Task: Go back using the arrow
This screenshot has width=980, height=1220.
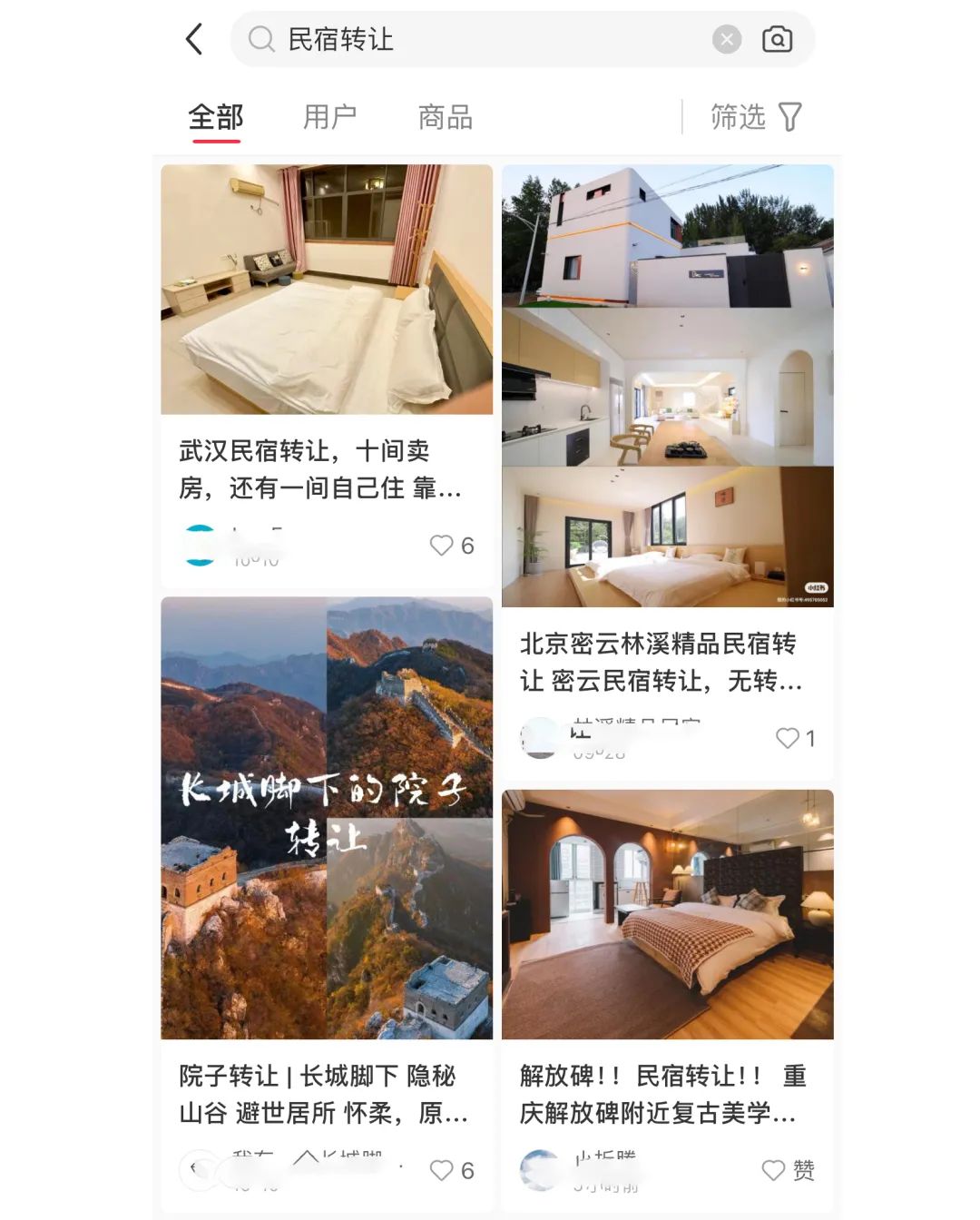Action: (x=194, y=39)
